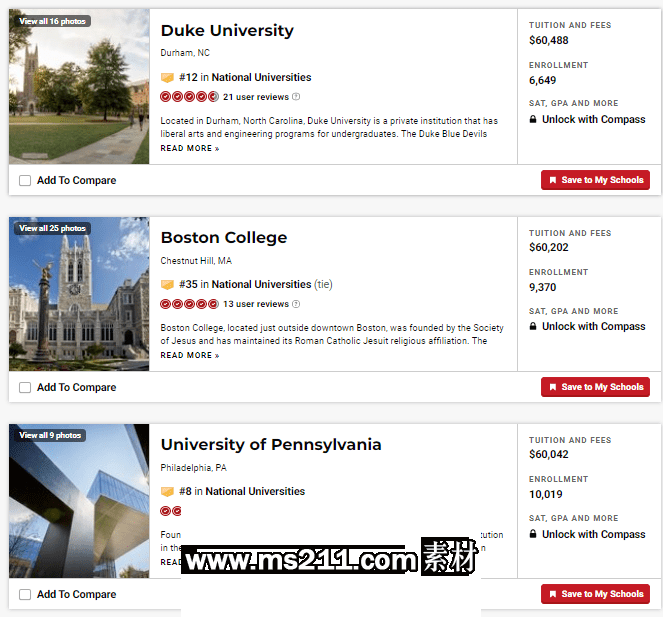Save Duke University to My Schools
This screenshot has width=663, height=617.
click(595, 180)
